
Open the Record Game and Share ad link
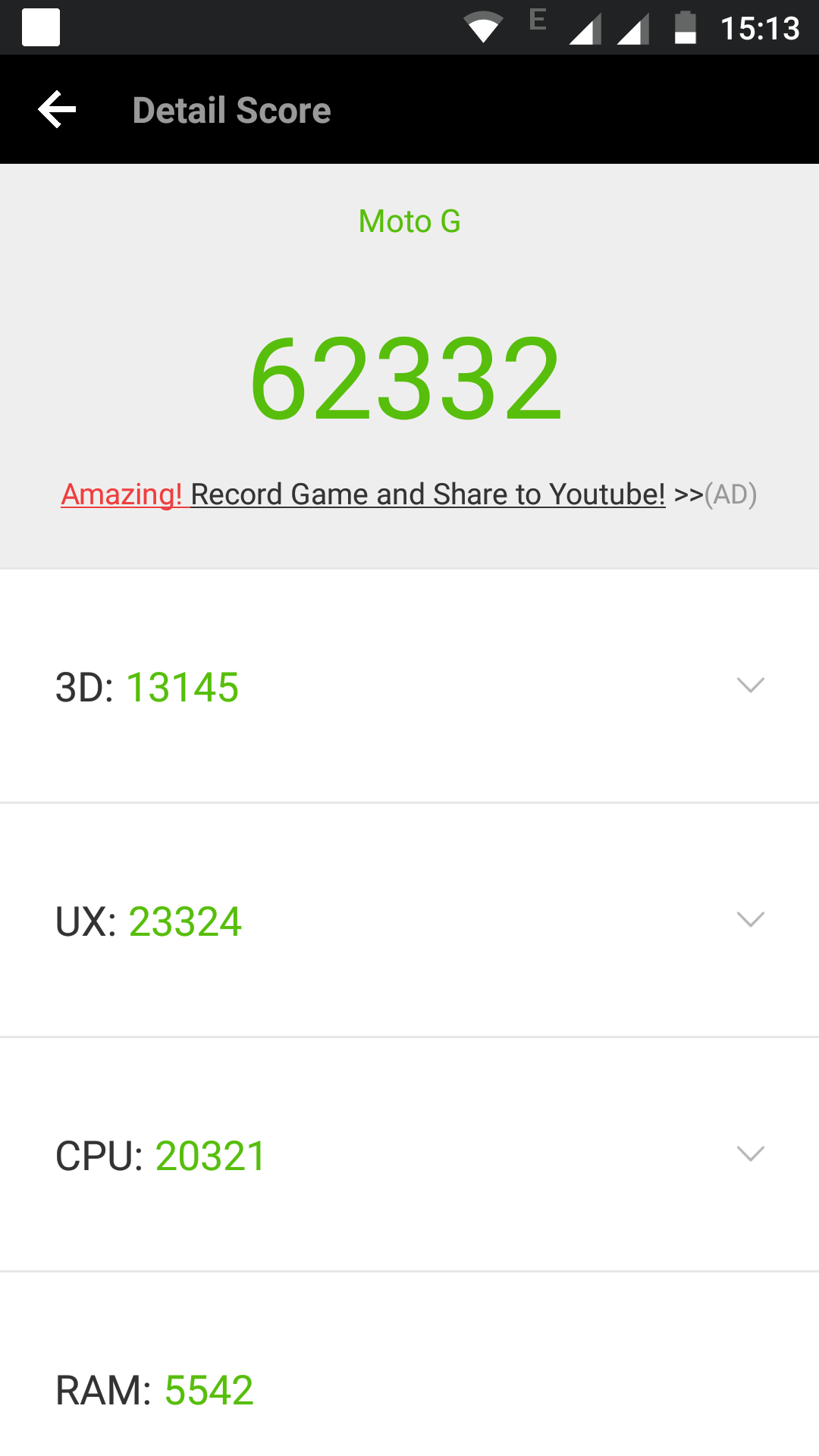pyautogui.click(x=409, y=494)
